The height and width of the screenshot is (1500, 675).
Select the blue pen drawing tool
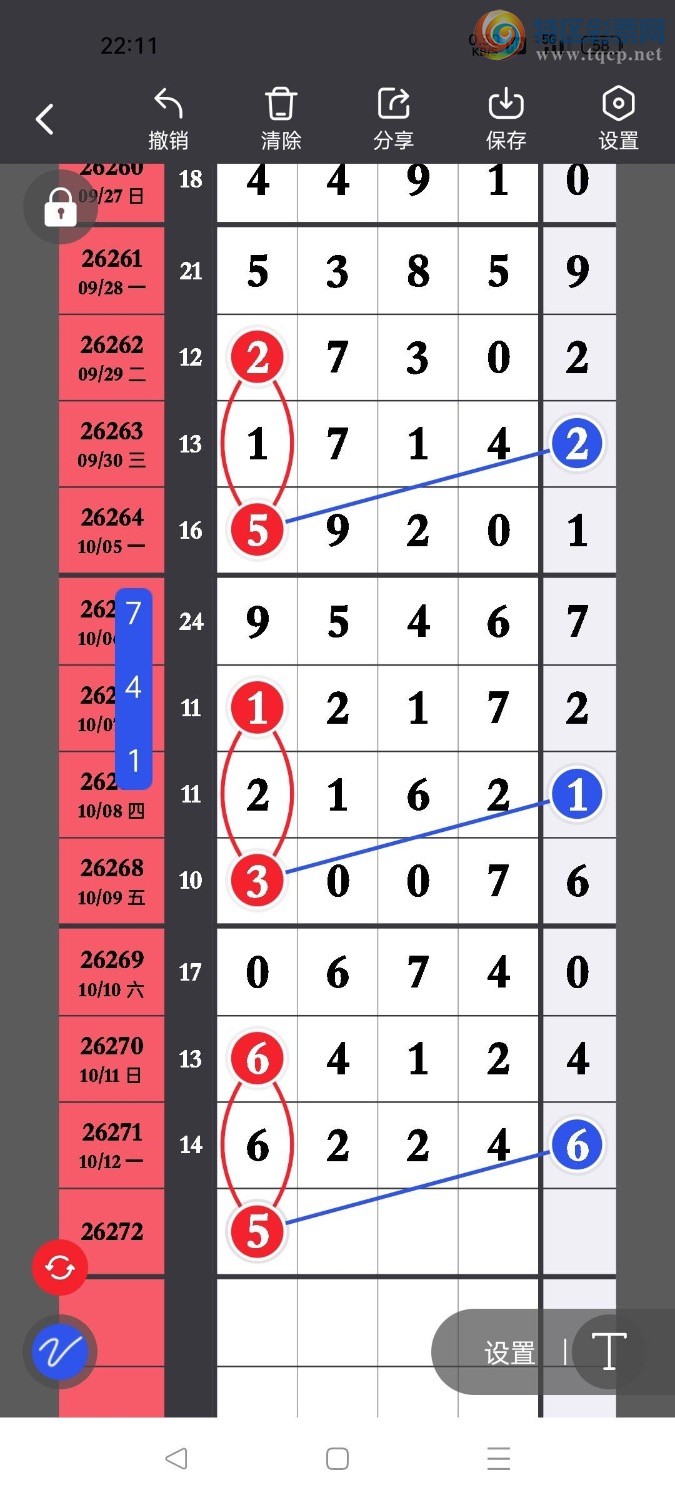click(60, 1352)
